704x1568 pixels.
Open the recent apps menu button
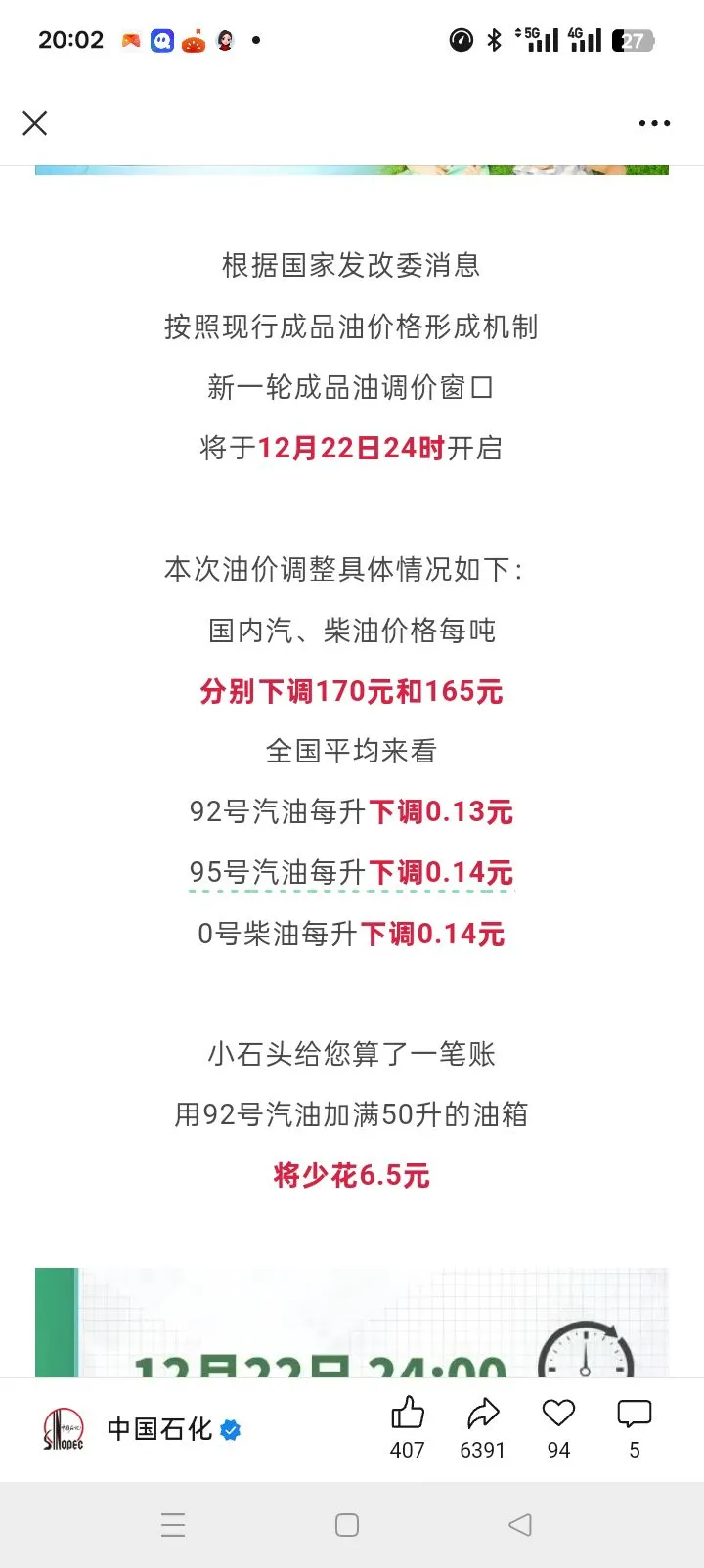pos(173,1524)
